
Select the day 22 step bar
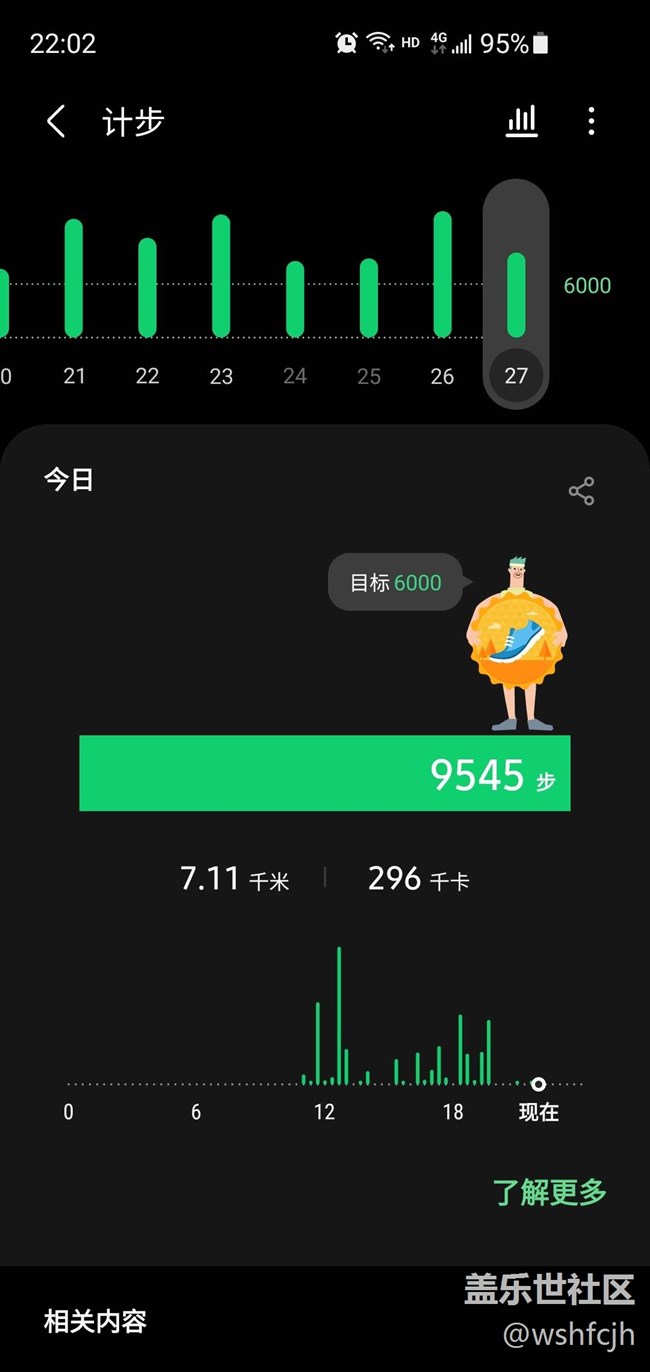coord(147,288)
